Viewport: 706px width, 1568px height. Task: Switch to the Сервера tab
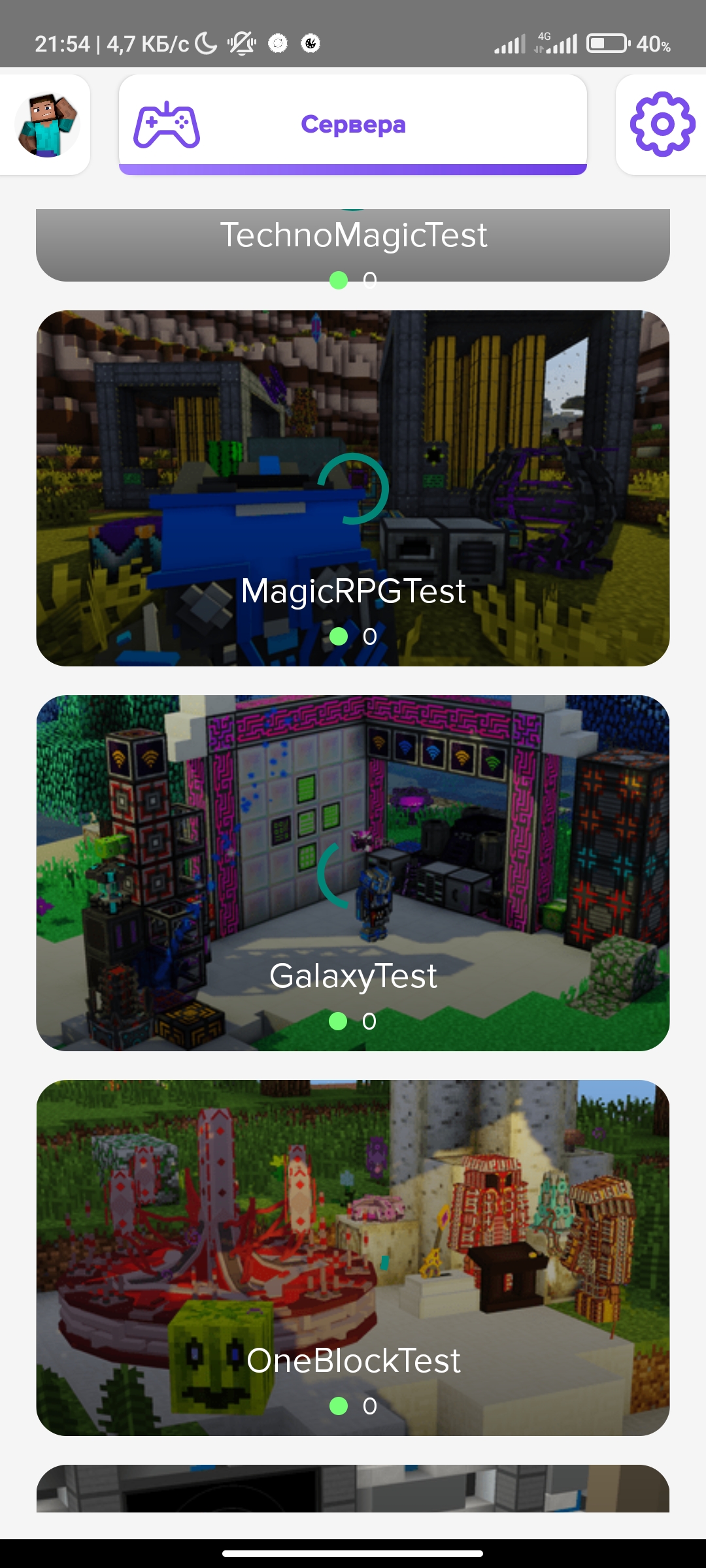coord(353,124)
